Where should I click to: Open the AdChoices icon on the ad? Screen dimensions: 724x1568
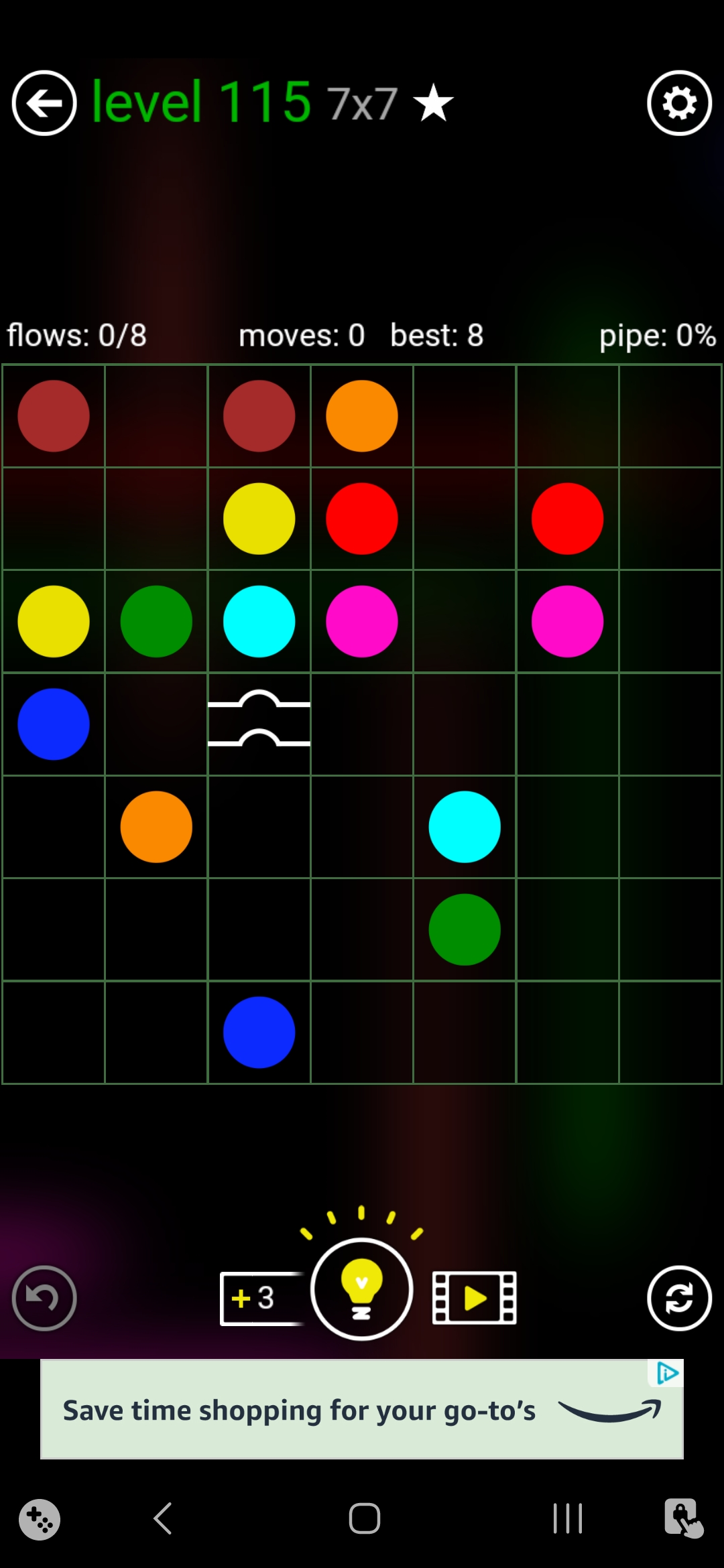pyautogui.click(x=666, y=1373)
